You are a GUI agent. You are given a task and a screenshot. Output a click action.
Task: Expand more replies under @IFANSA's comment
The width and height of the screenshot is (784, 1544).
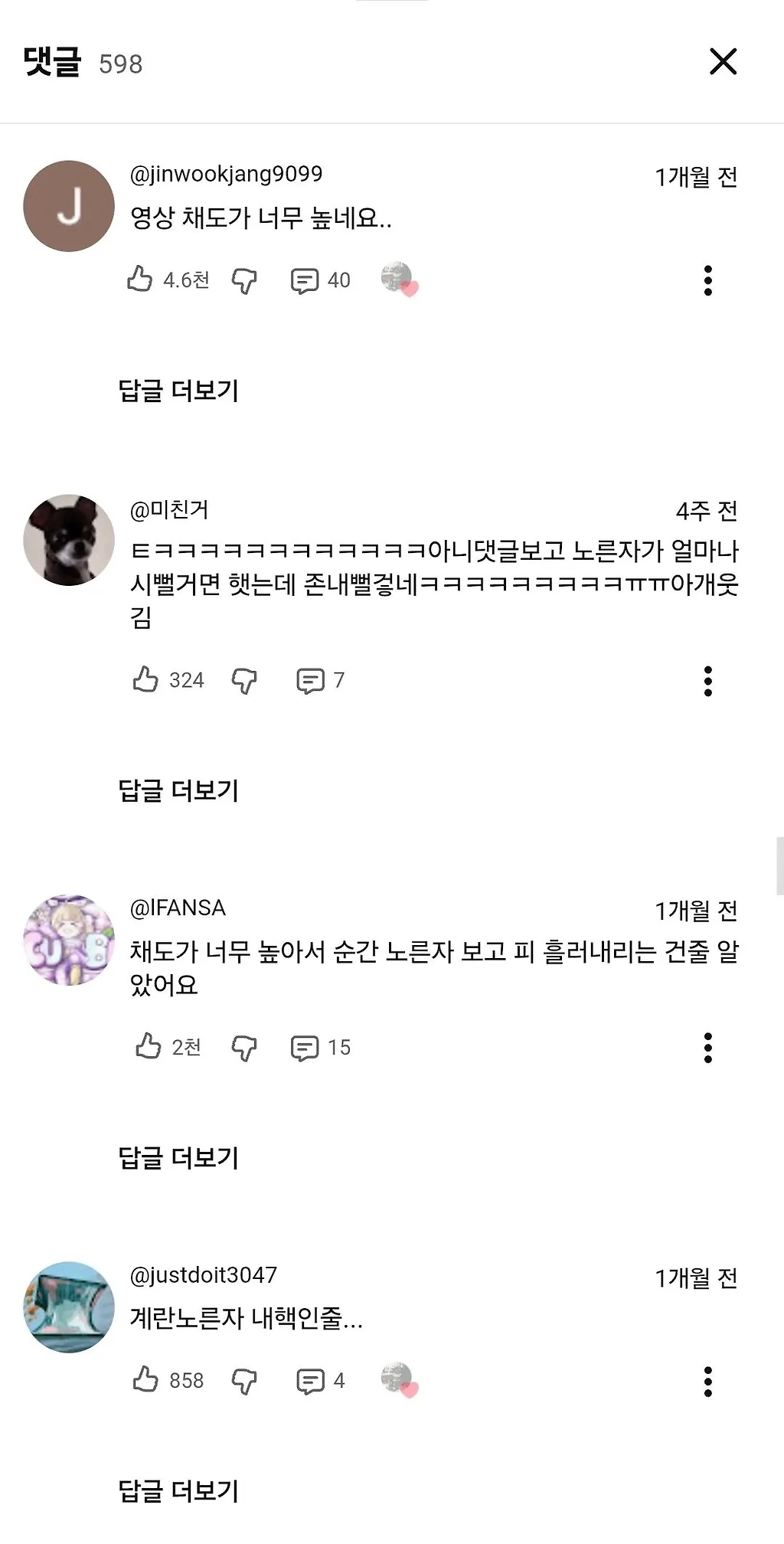click(x=178, y=1157)
